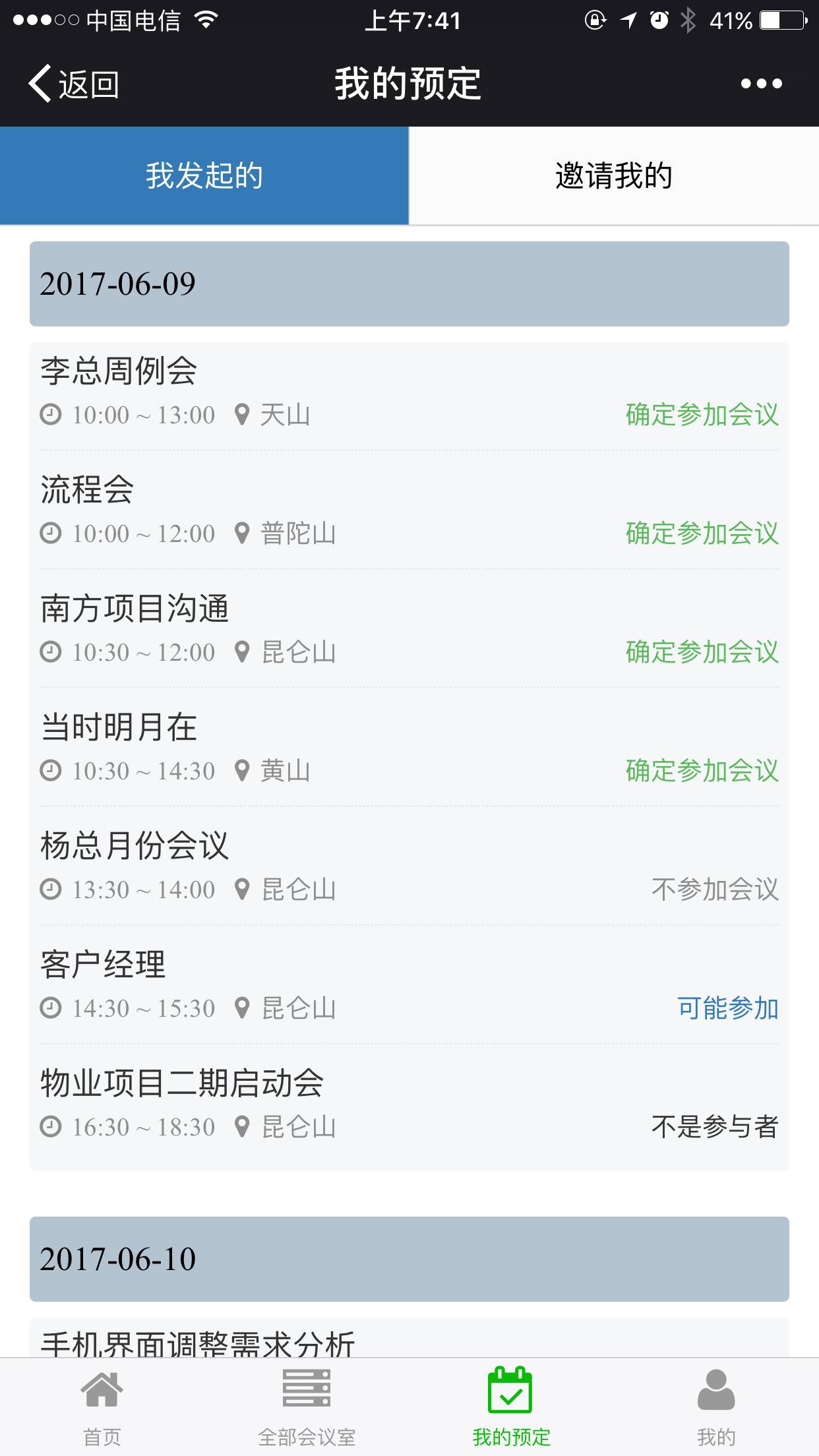
Task: Open the 杨总月份会议 meeting
Action: coord(409,866)
